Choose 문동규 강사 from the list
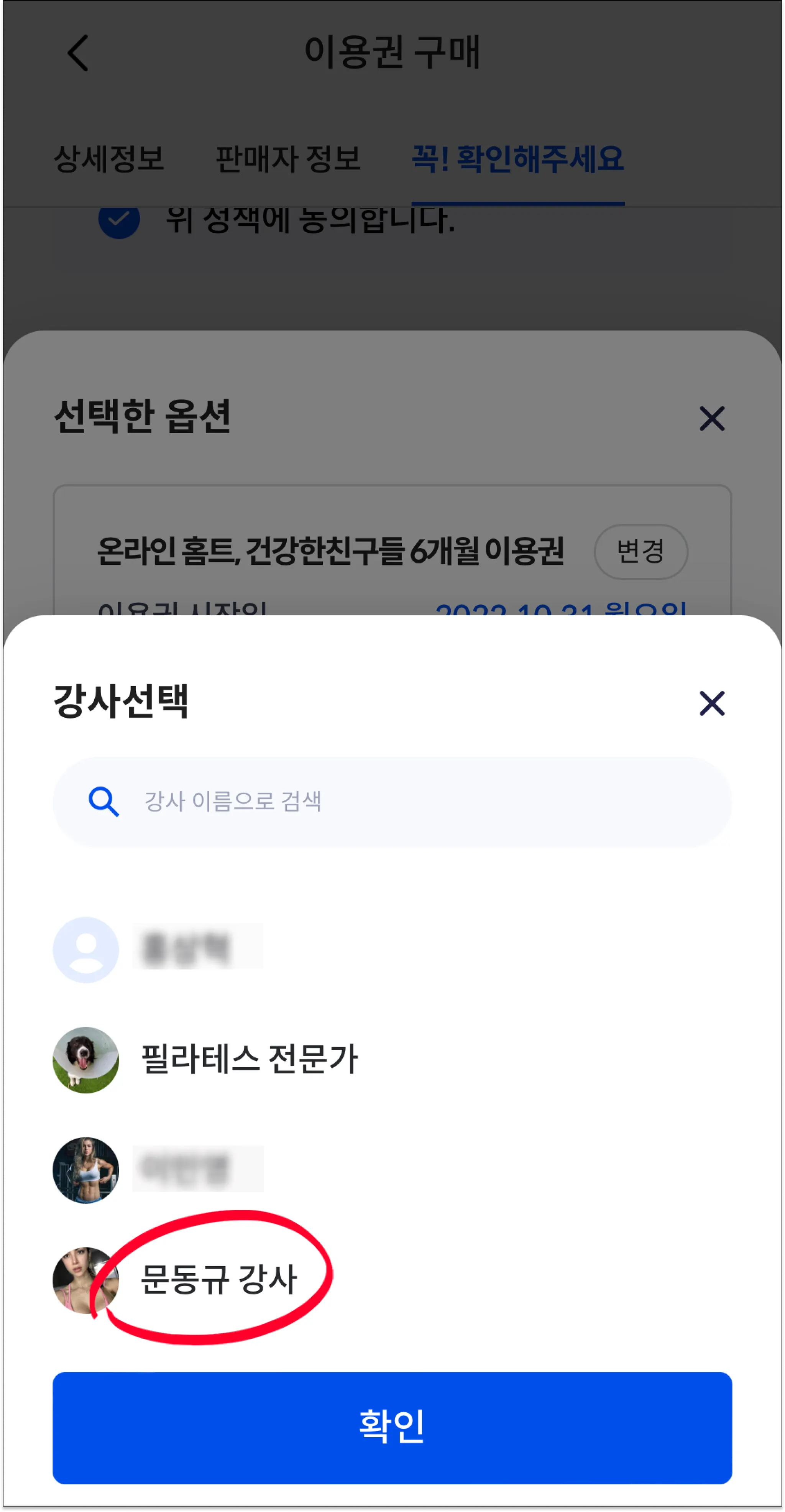Viewport: 785px width, 1512px height. [219, 1279]
